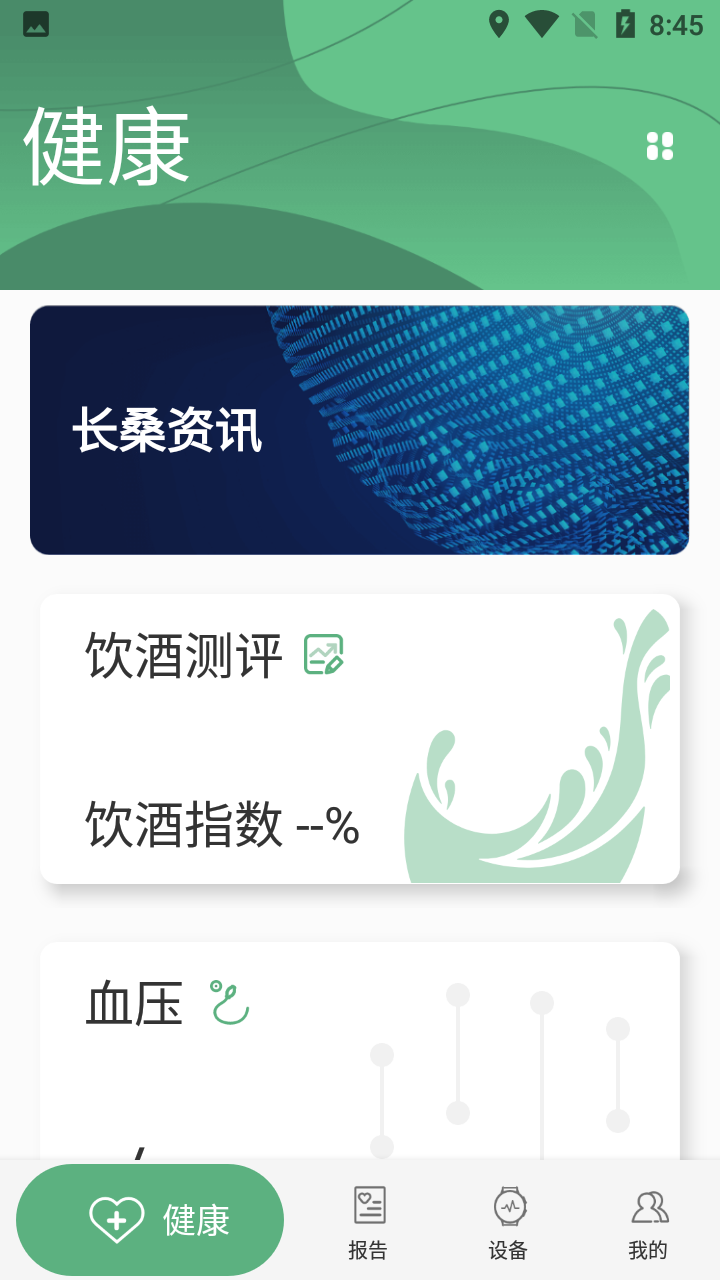Tap the 饮酒指数 --% text

coord(222,828)
